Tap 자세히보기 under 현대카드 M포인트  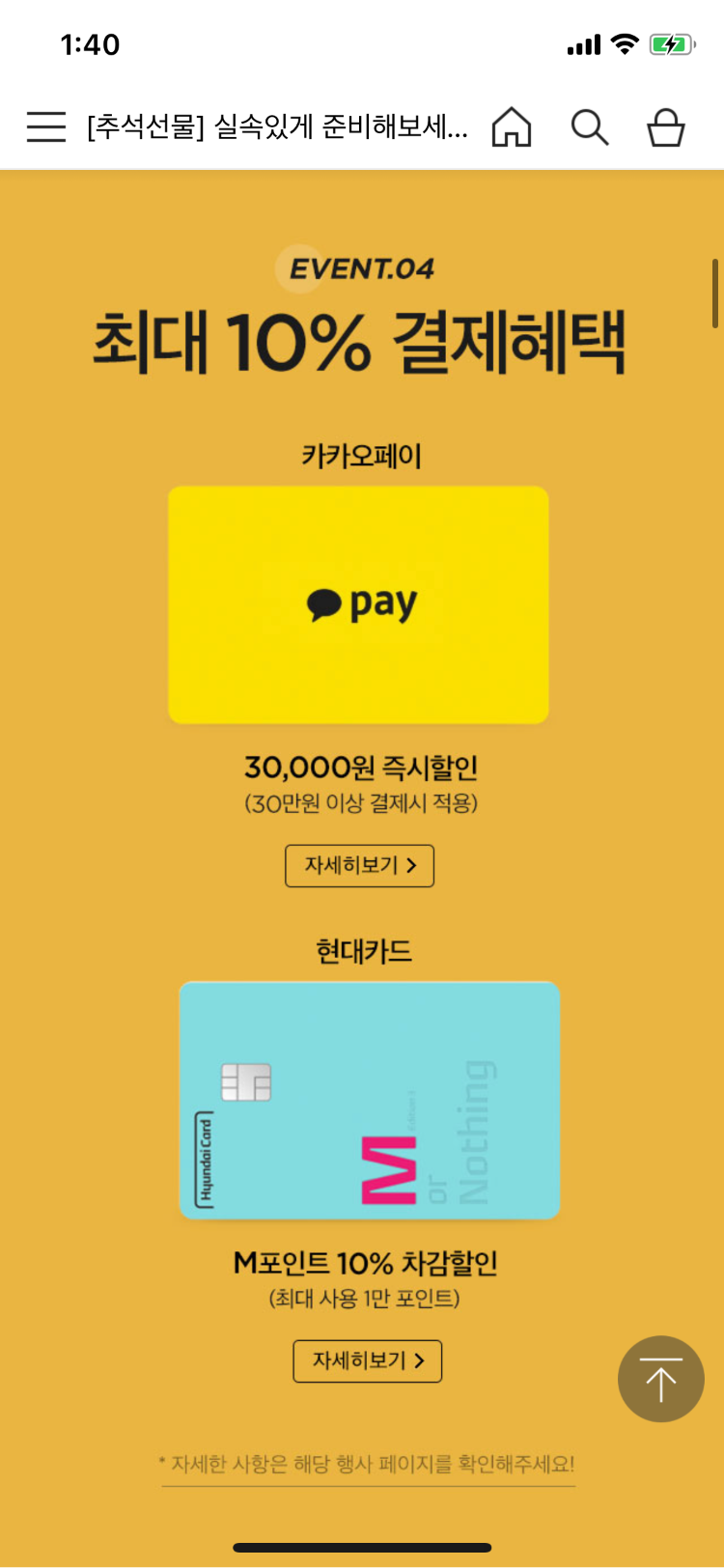[367, 1360]
